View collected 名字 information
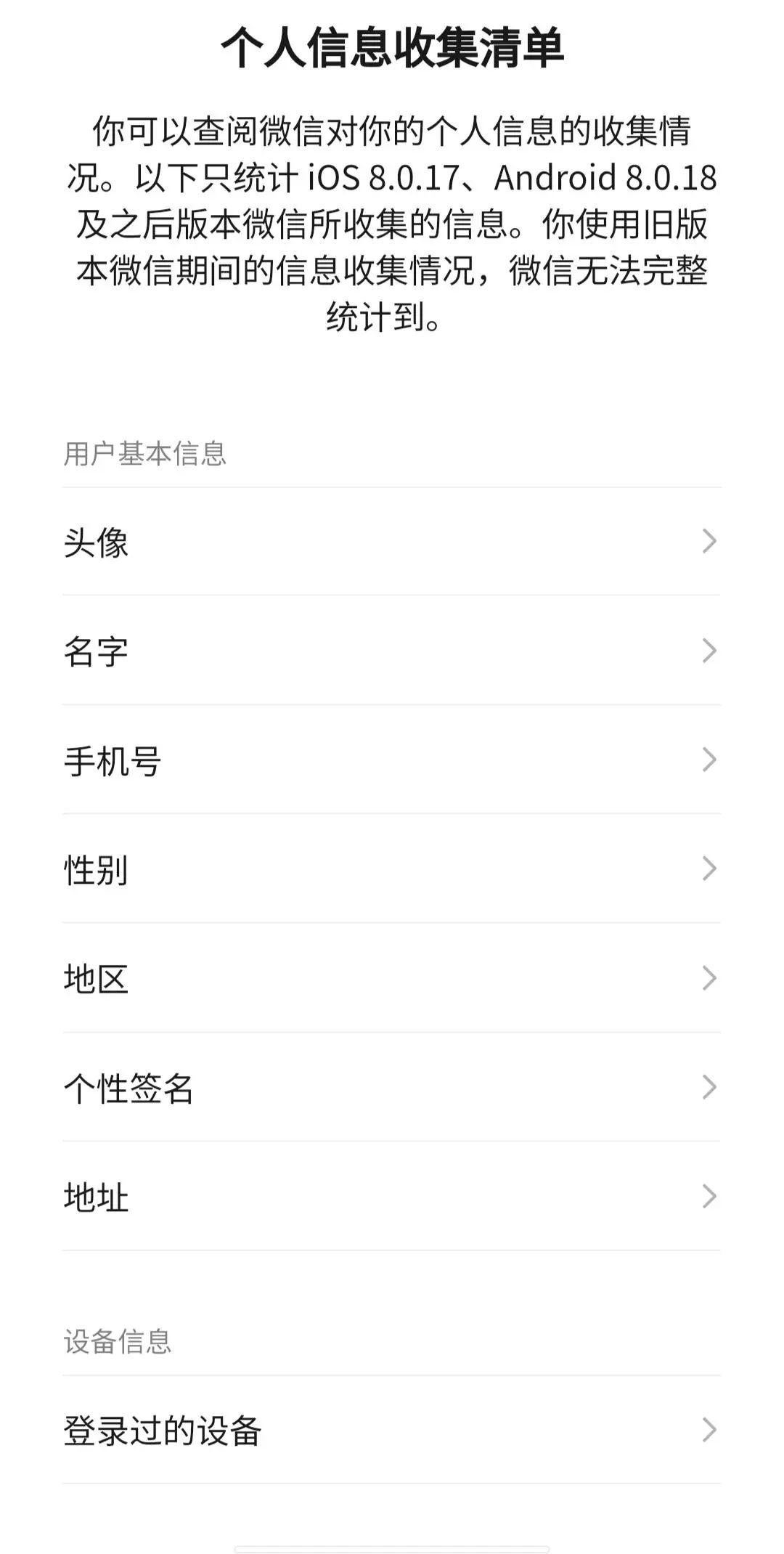The image size is (784, 1554). pos(391,651)
